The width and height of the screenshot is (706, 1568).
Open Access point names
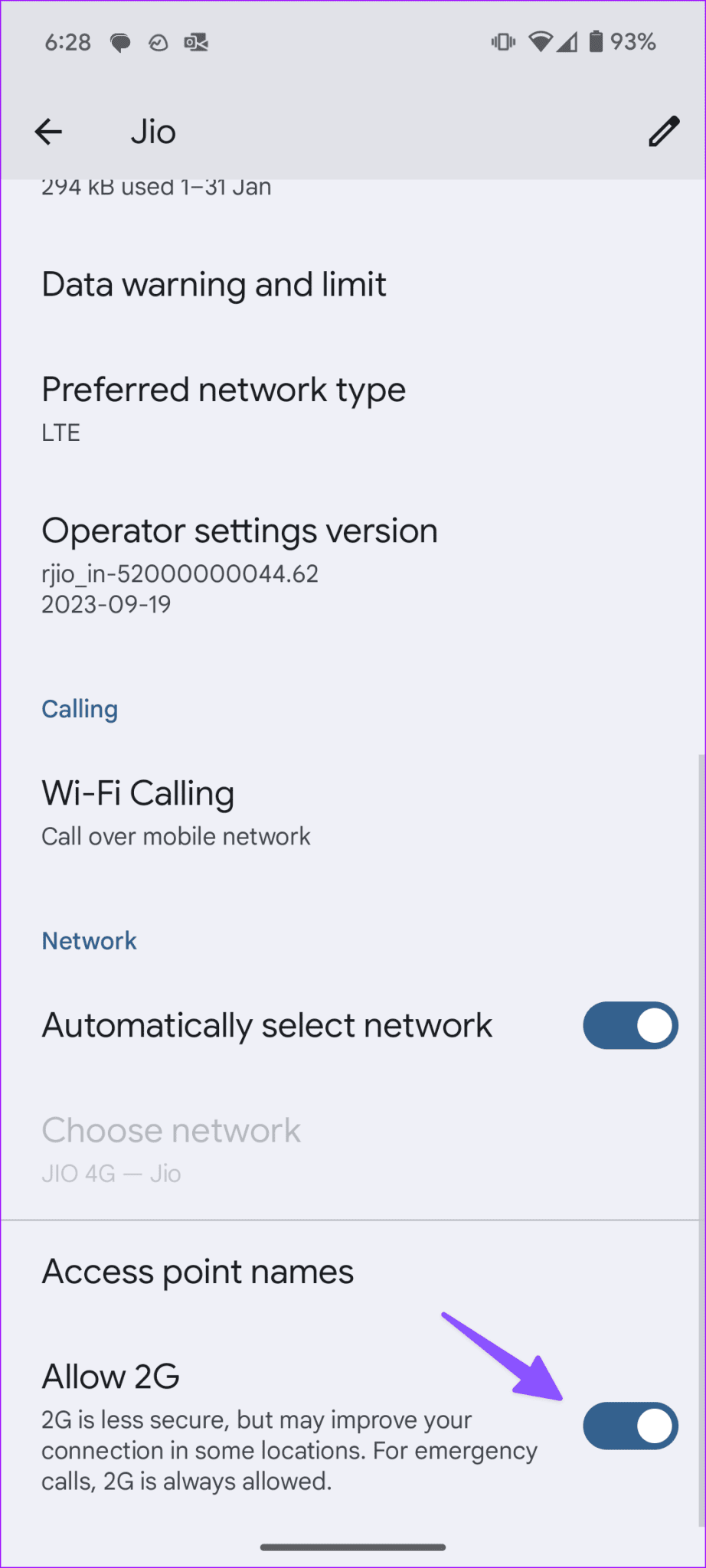198,1271
